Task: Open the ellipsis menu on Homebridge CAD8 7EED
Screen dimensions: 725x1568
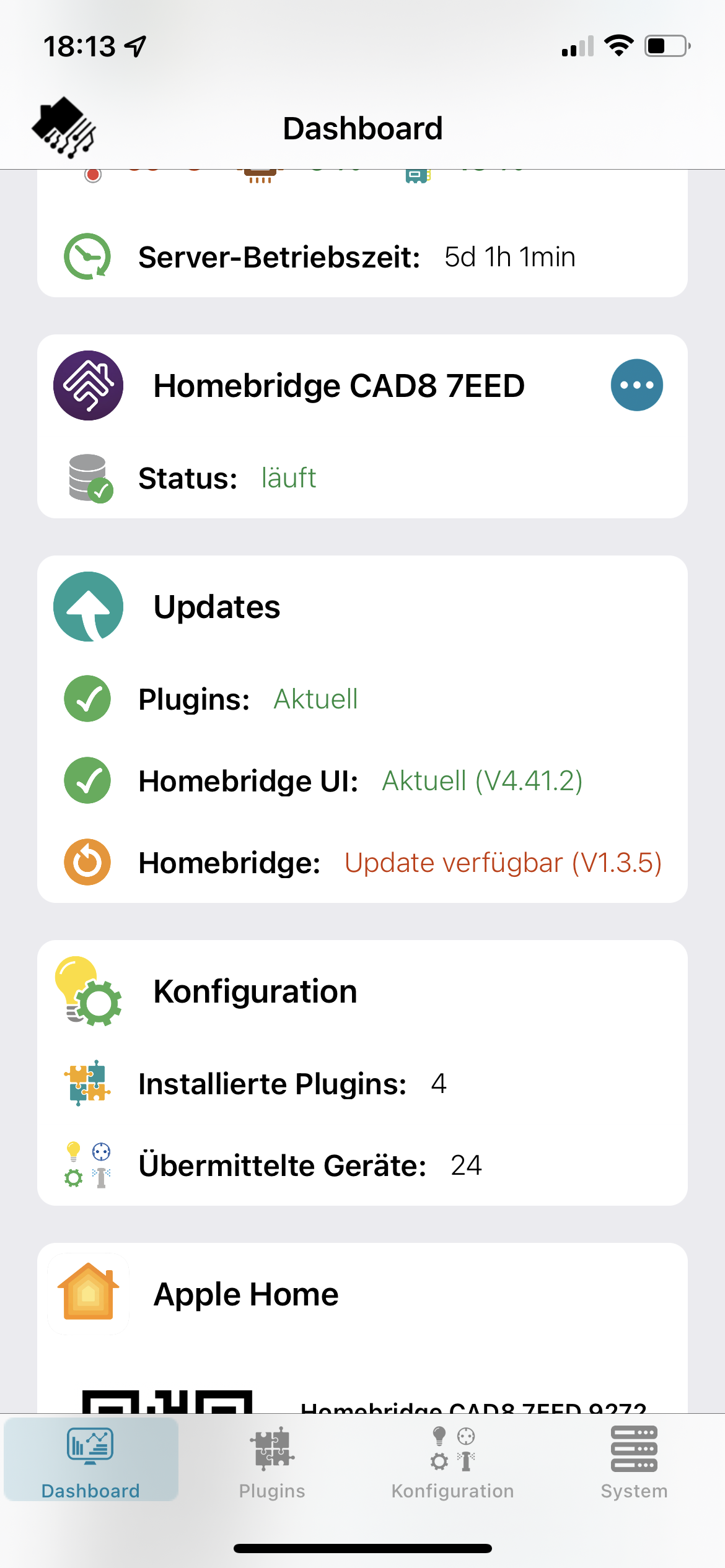Action: click(x=636, y=384)
